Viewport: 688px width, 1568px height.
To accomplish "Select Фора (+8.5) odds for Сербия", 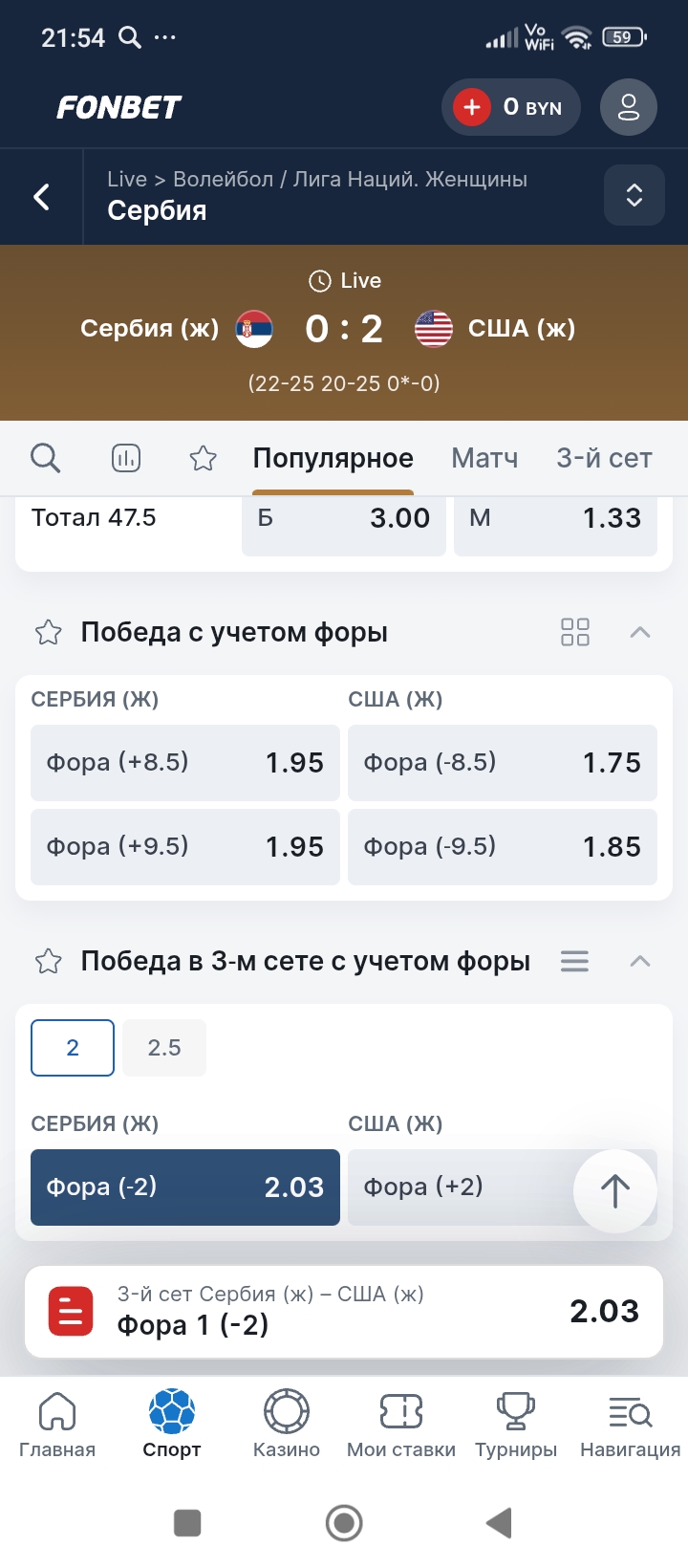I will [x=184, y=762].
